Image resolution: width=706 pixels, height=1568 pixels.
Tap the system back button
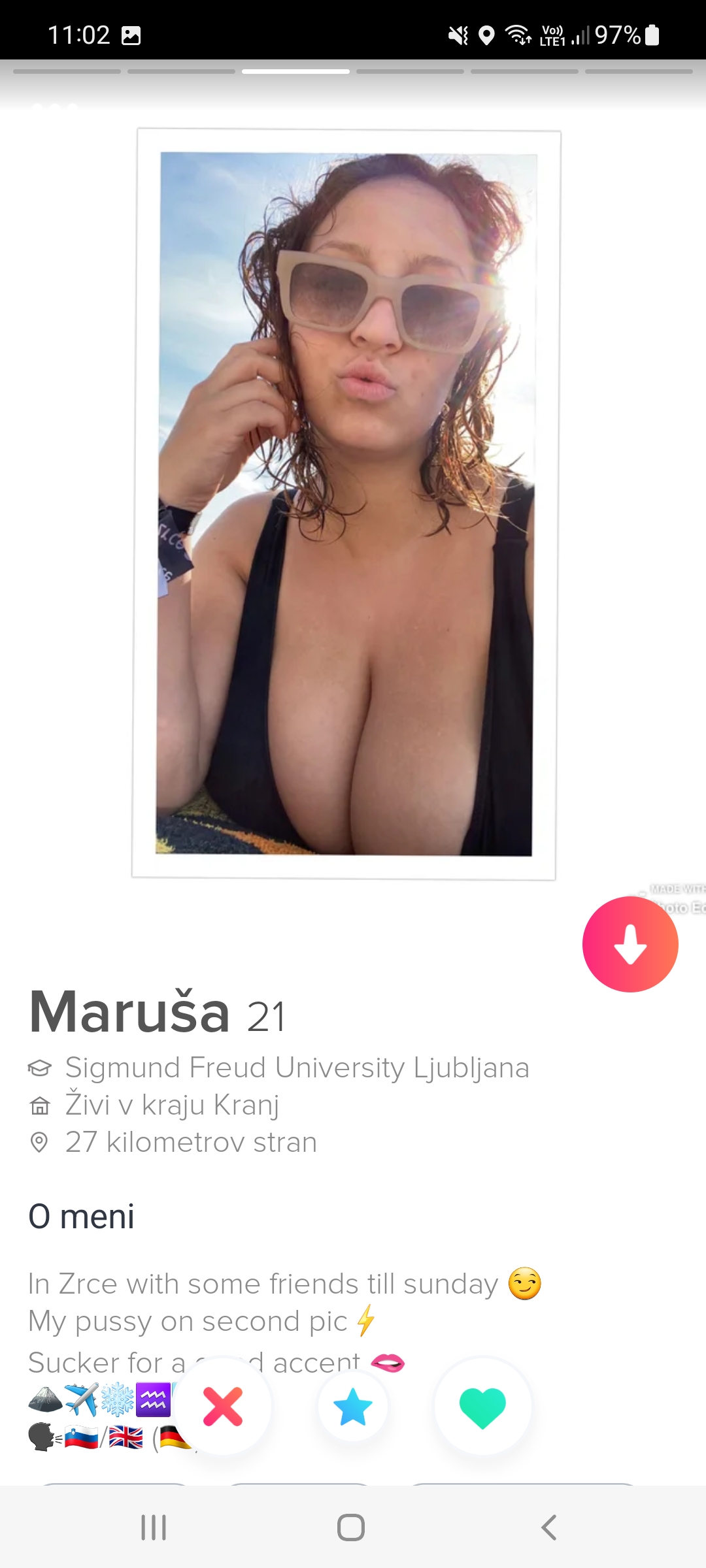(x=549, y=1527)
